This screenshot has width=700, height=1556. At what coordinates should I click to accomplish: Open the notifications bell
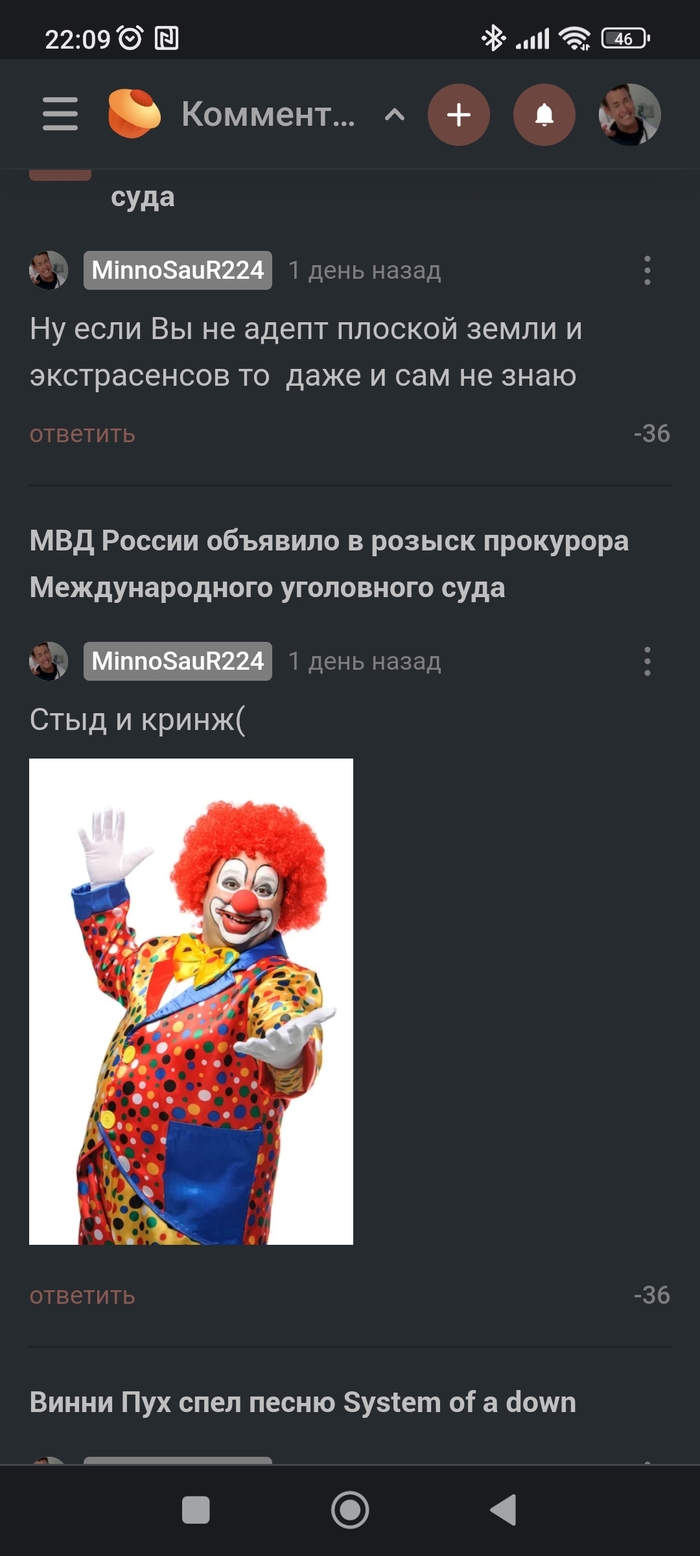[544, 115]
